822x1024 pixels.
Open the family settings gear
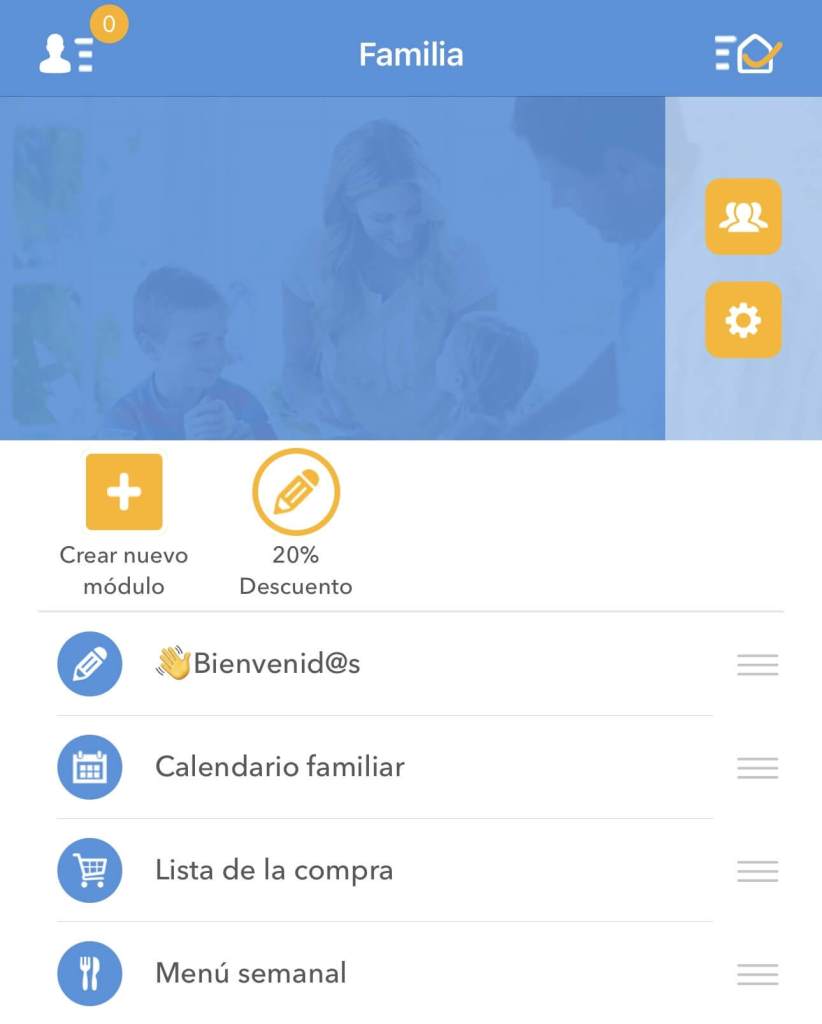pyautogui.click(x=743, y=320)
